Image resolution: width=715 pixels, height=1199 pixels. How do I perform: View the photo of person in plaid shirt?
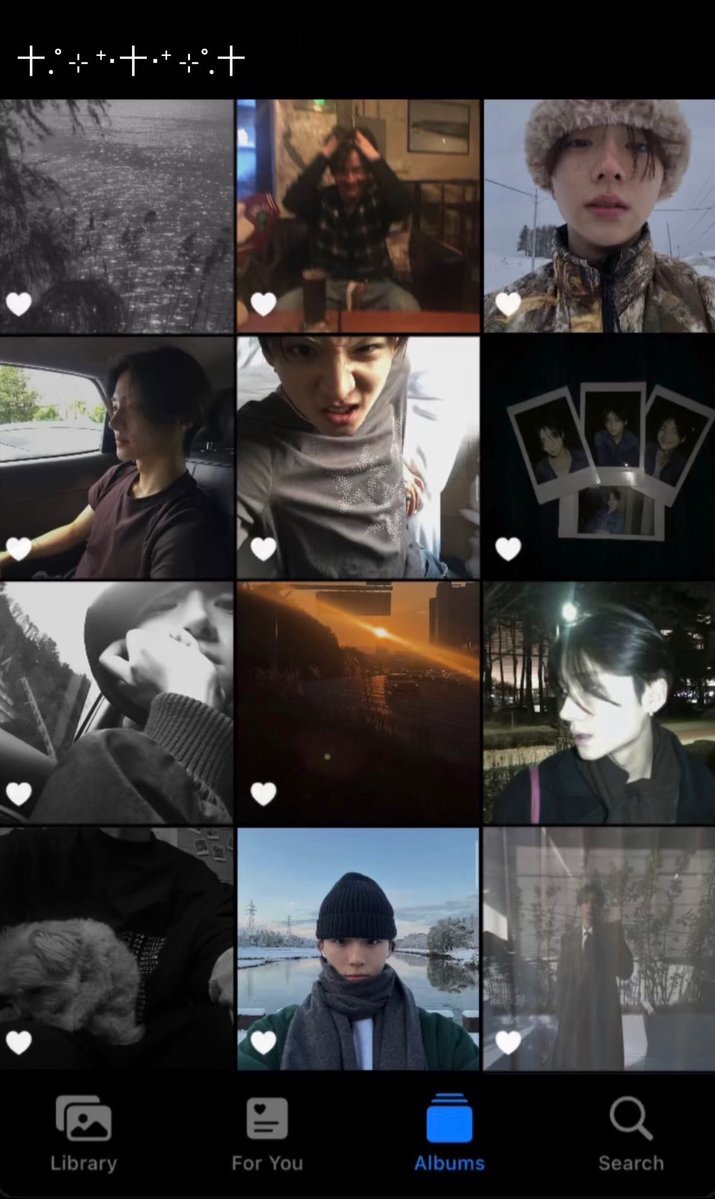pos(358,215)
